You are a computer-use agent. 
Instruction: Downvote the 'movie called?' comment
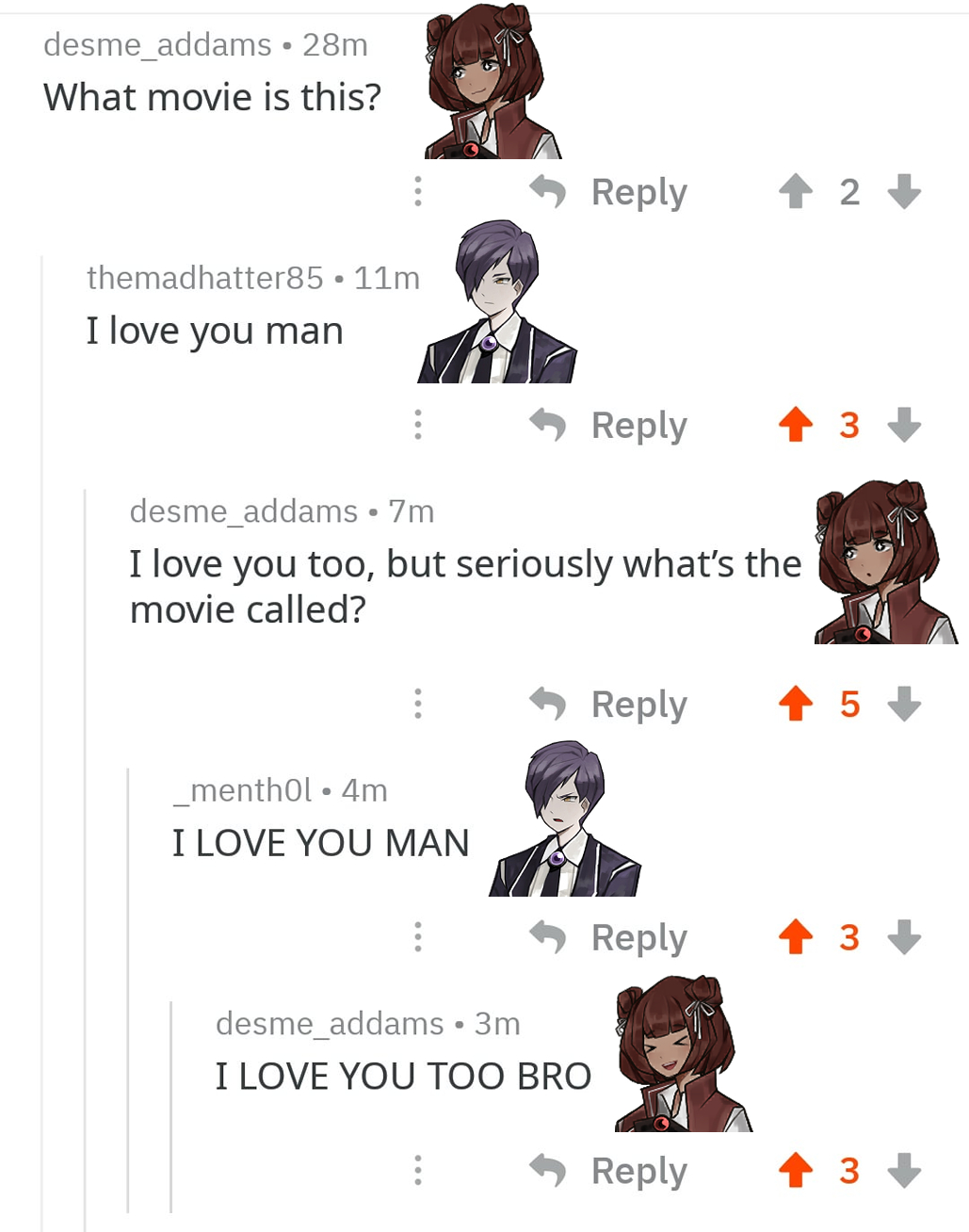[904, 704]
